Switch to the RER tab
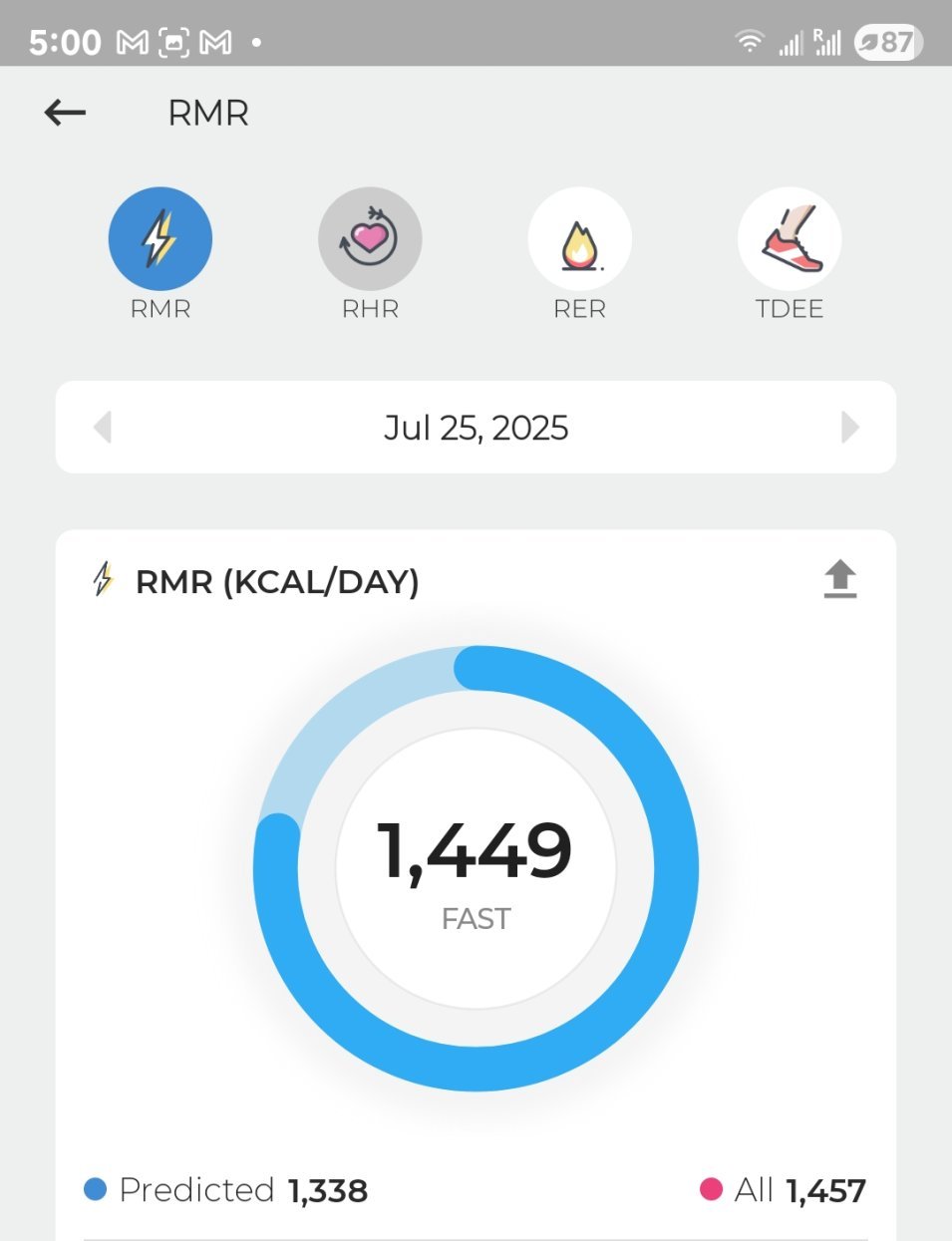952x1241 pixels. click(579, 239)
